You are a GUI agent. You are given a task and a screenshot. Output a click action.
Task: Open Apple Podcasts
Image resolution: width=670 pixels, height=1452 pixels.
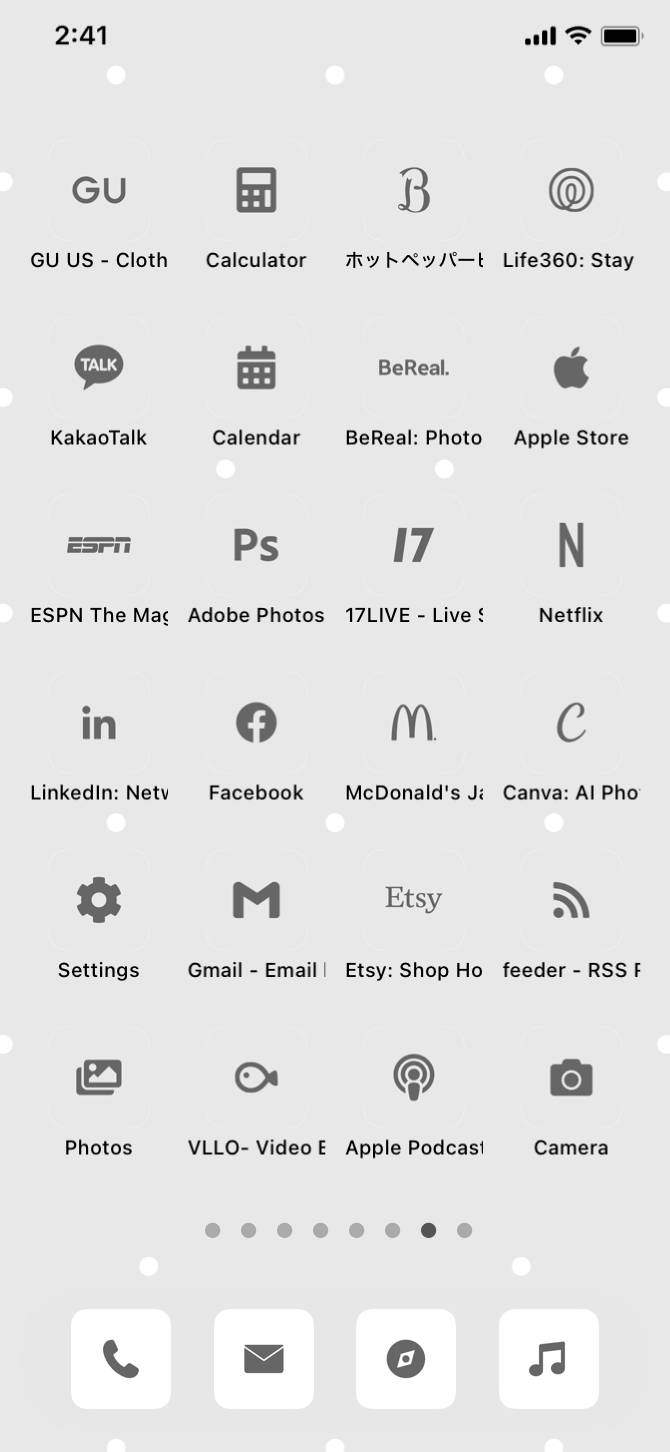tap(413, 1078)
